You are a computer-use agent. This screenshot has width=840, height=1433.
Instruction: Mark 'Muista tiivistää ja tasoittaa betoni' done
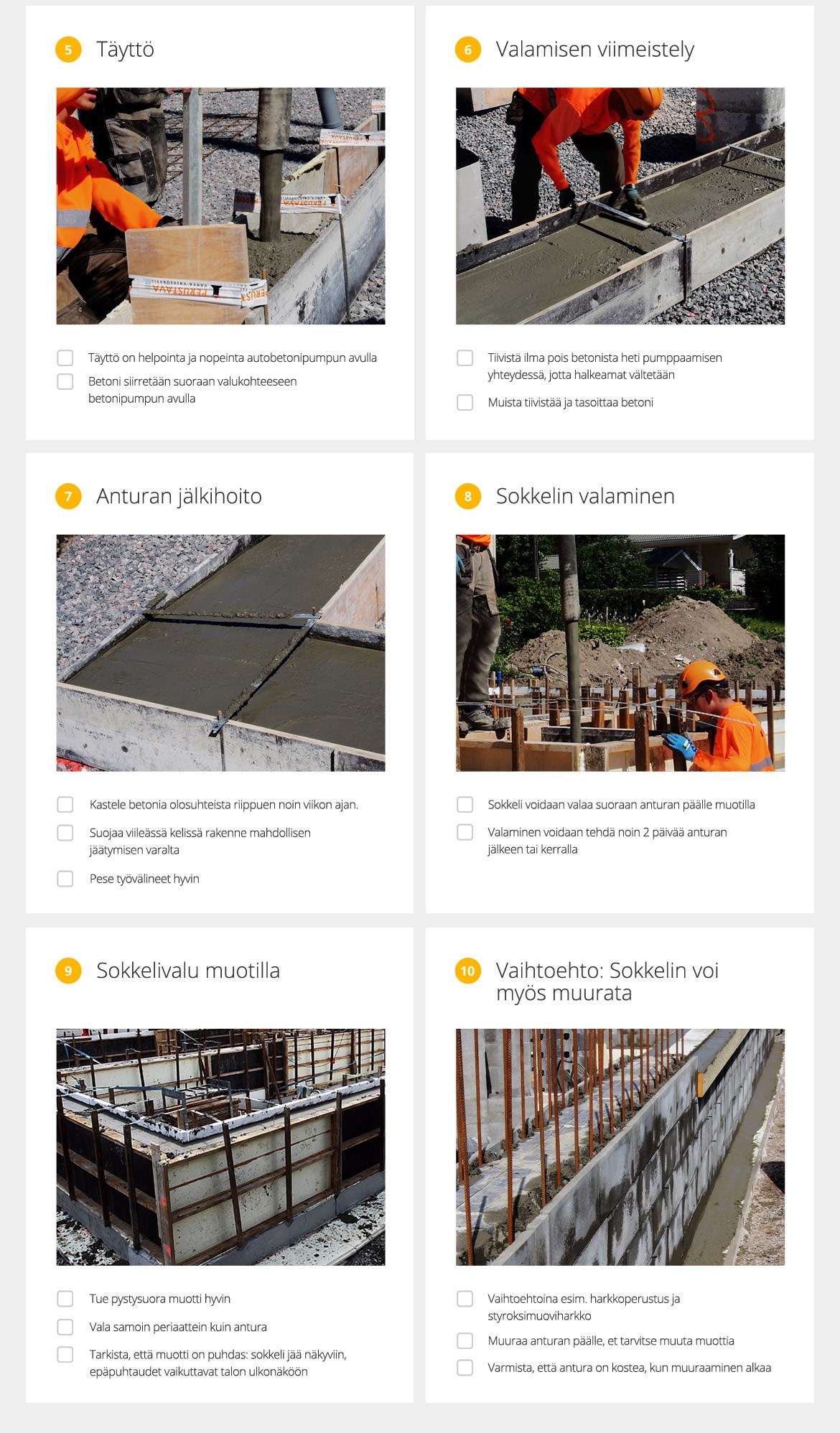coord(465,402)
